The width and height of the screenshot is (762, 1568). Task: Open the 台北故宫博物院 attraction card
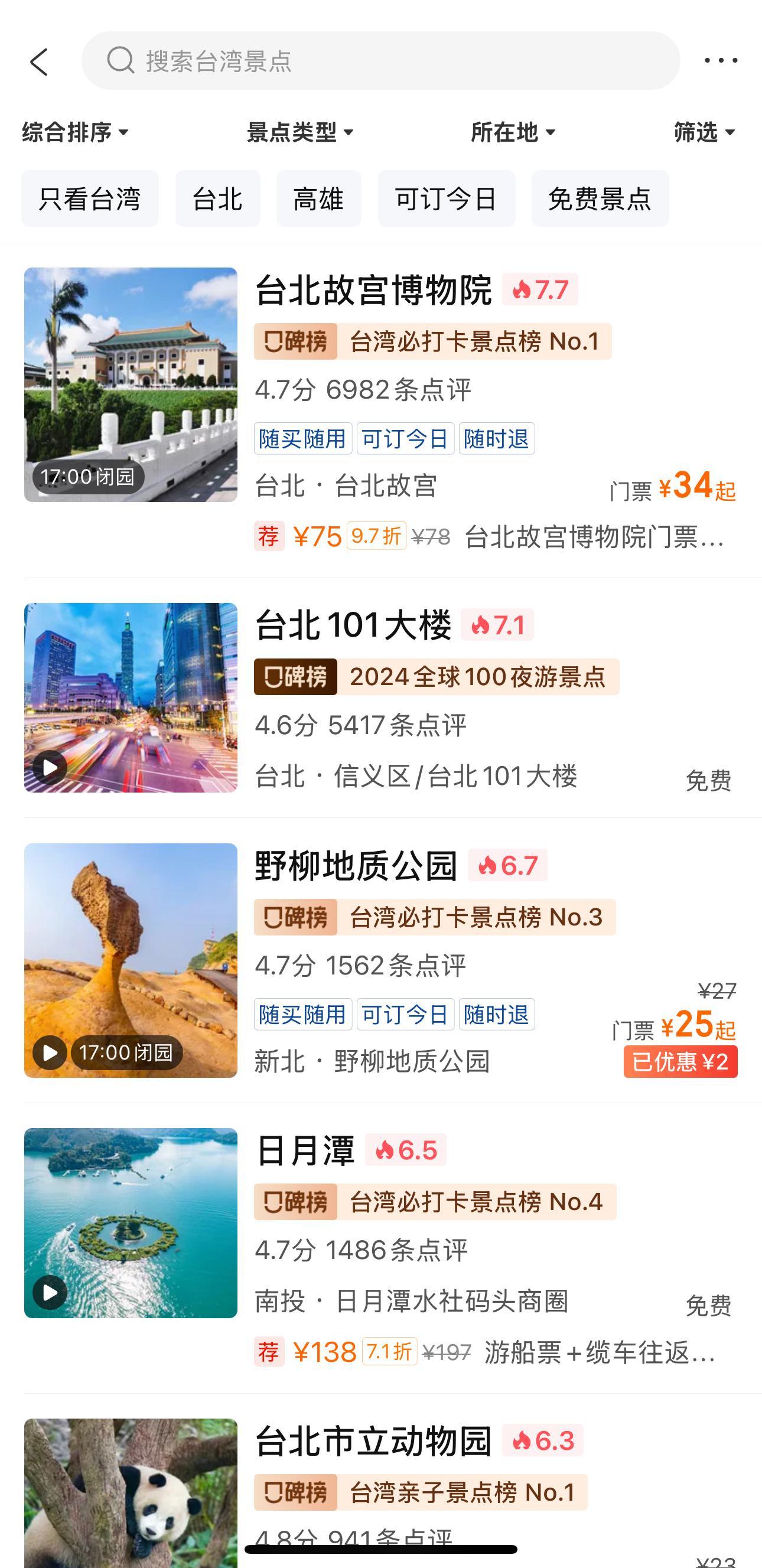[x=373, y=290]
